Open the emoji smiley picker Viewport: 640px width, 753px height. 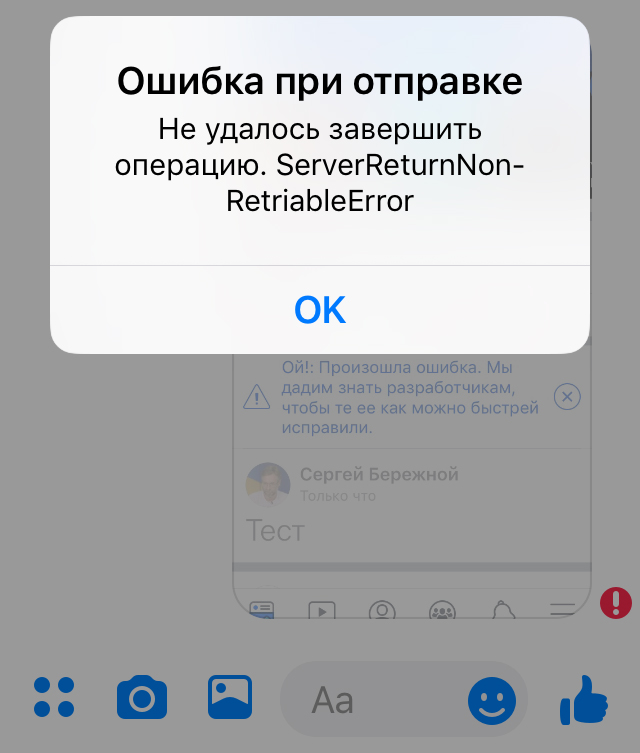pos(492,699)
